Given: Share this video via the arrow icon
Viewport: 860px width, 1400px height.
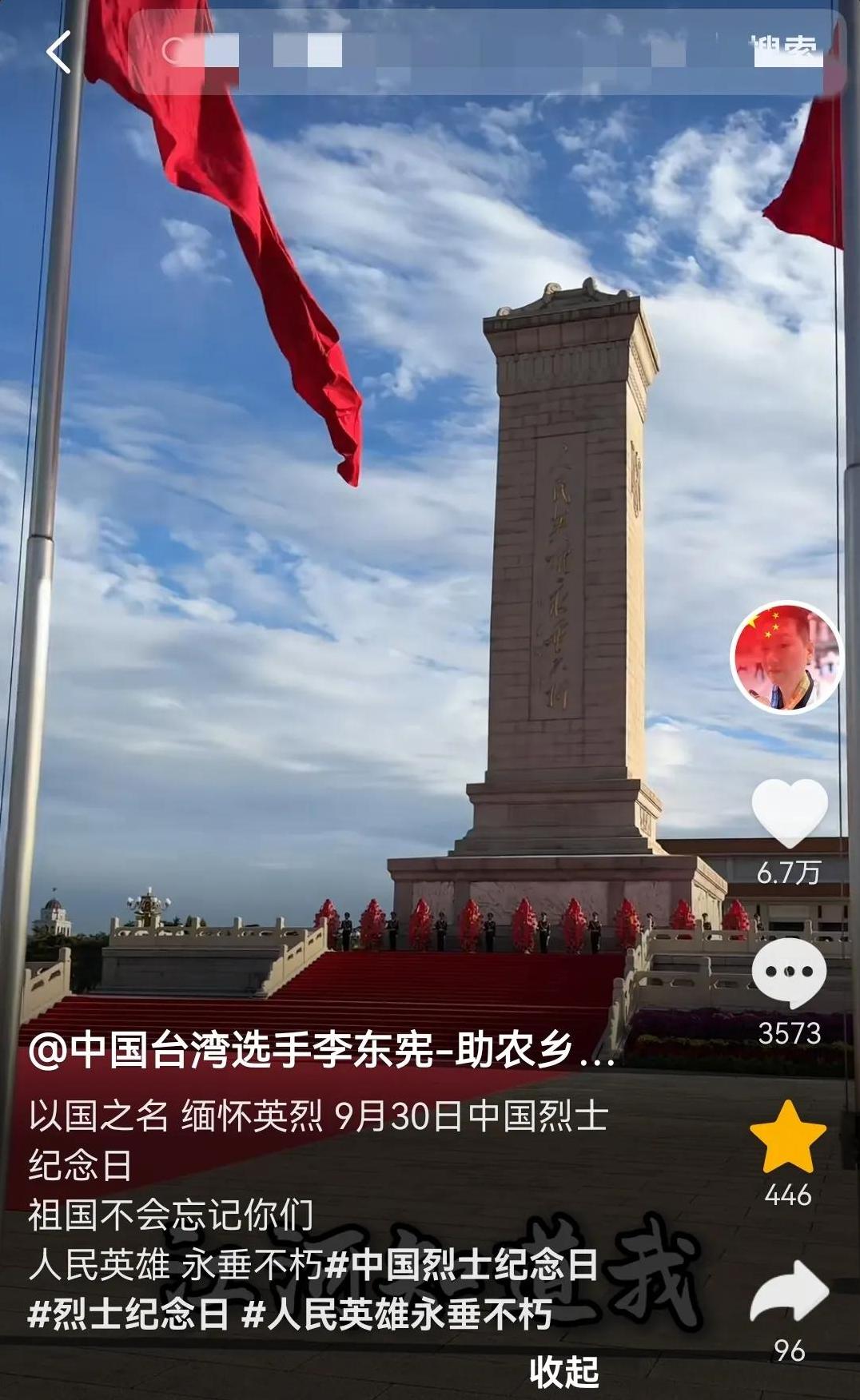Looking at the screenshot, I should (x=790, y=1293).
